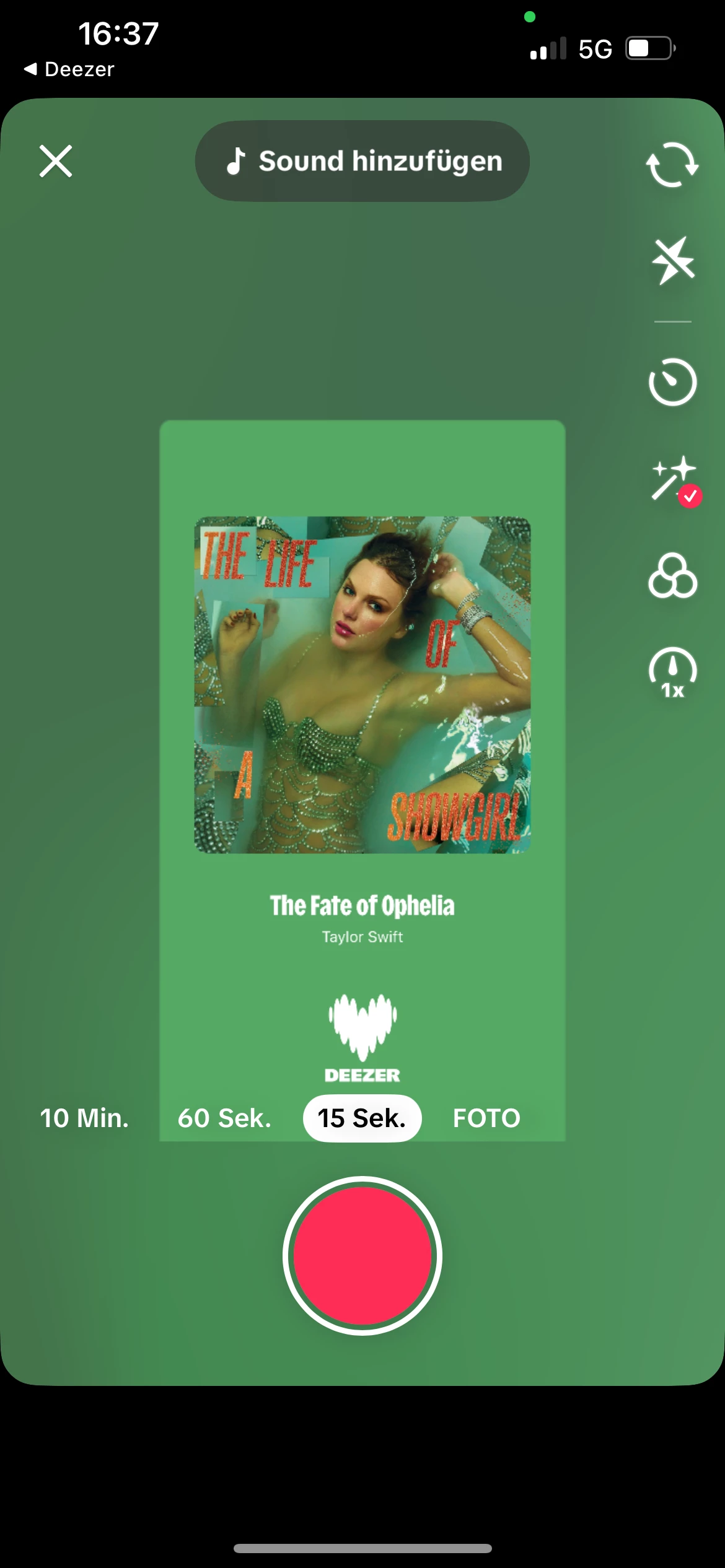Viewport: 725px width, 1568px height.
Task: Select the 10 Min. duration
Action: pos(85,1118)
